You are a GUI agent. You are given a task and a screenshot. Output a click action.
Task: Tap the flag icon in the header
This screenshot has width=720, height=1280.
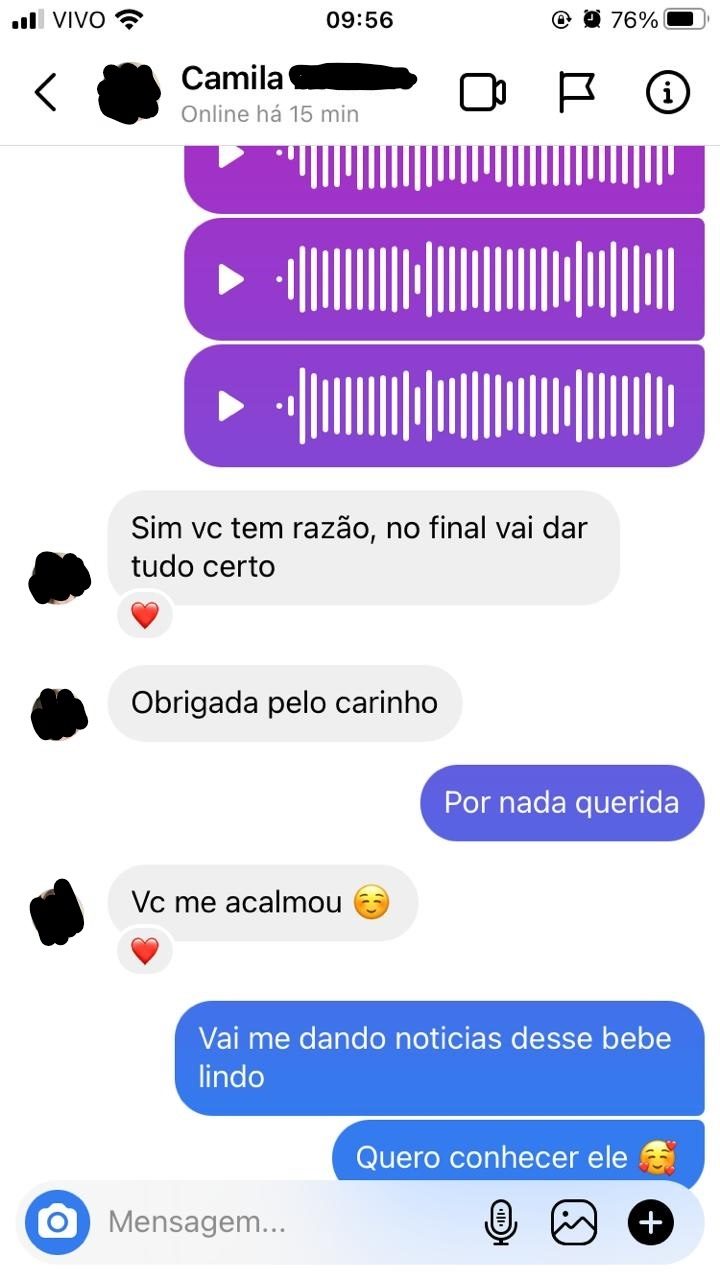pos(576,93)
